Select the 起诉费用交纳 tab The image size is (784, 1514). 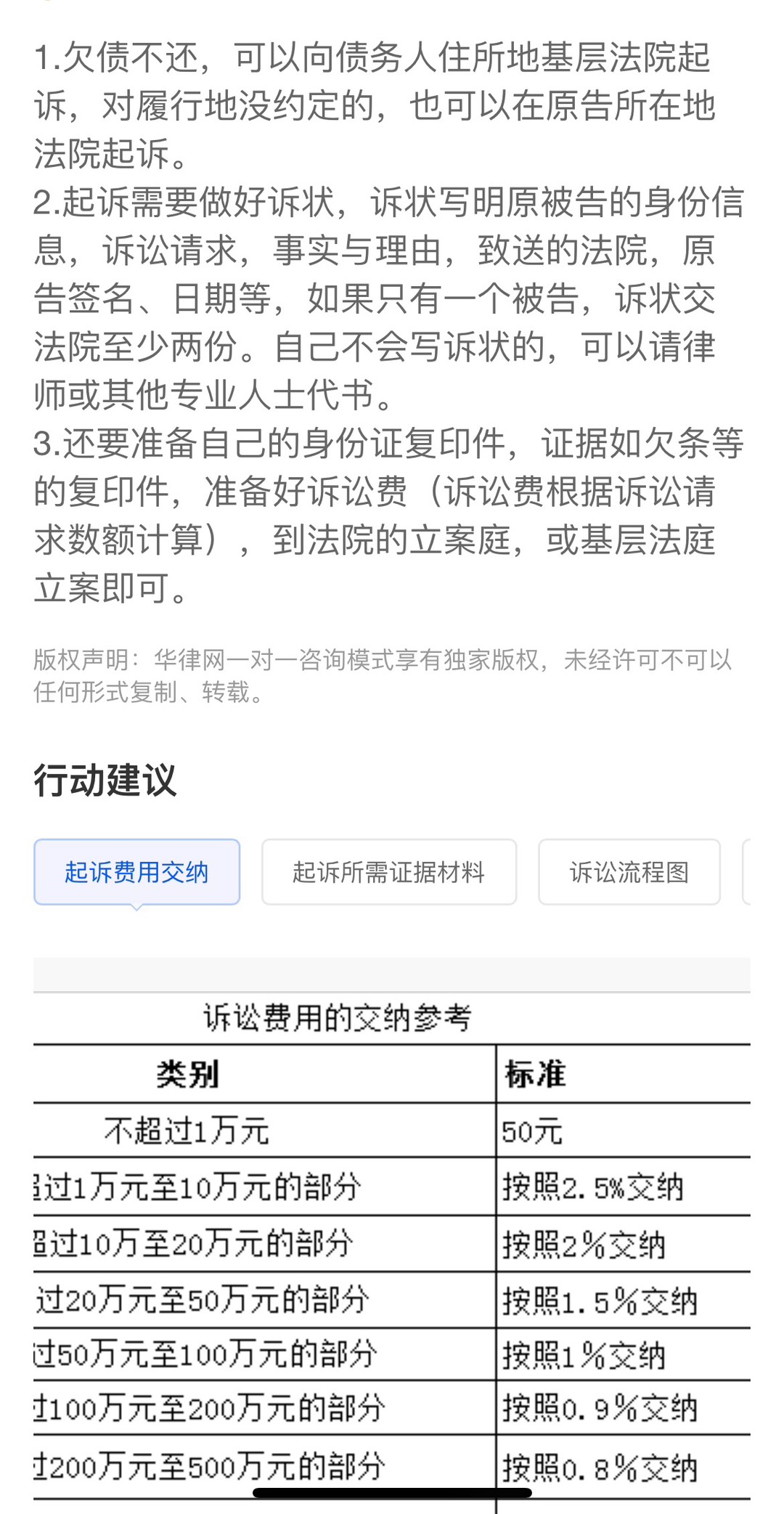136,871
